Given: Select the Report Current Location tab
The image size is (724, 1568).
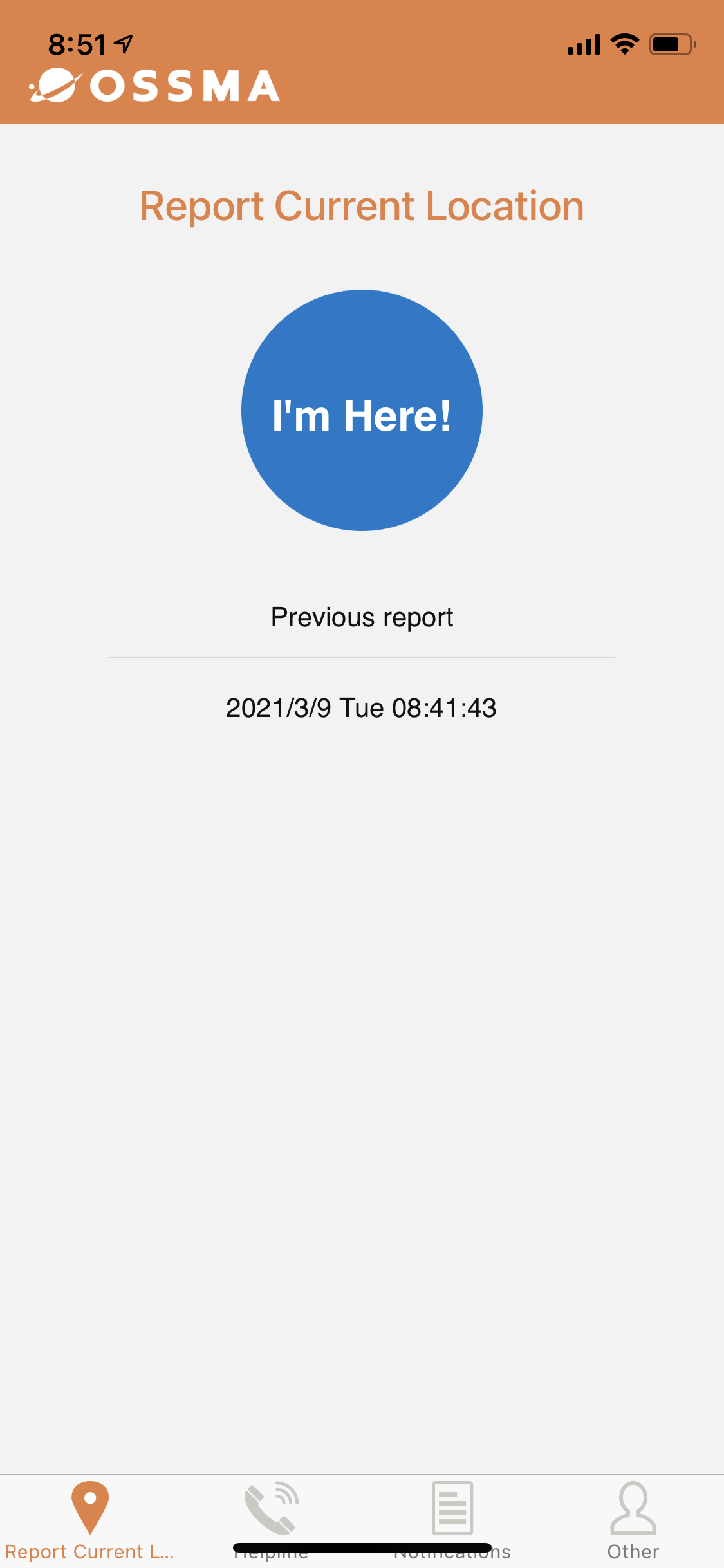Looking at the screenshot, I should click(x=90, y=1521).
